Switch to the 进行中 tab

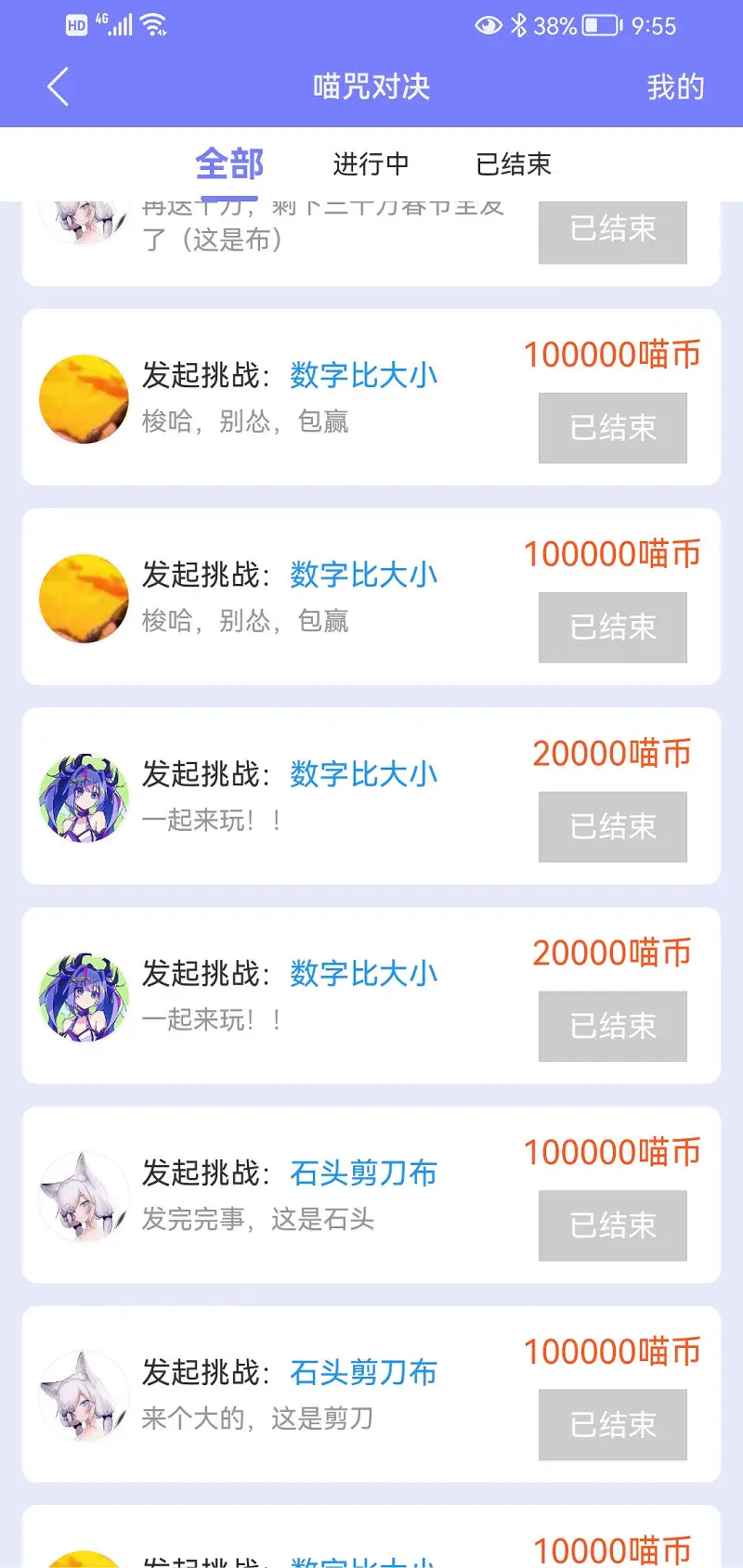click(x=371, y=164)
